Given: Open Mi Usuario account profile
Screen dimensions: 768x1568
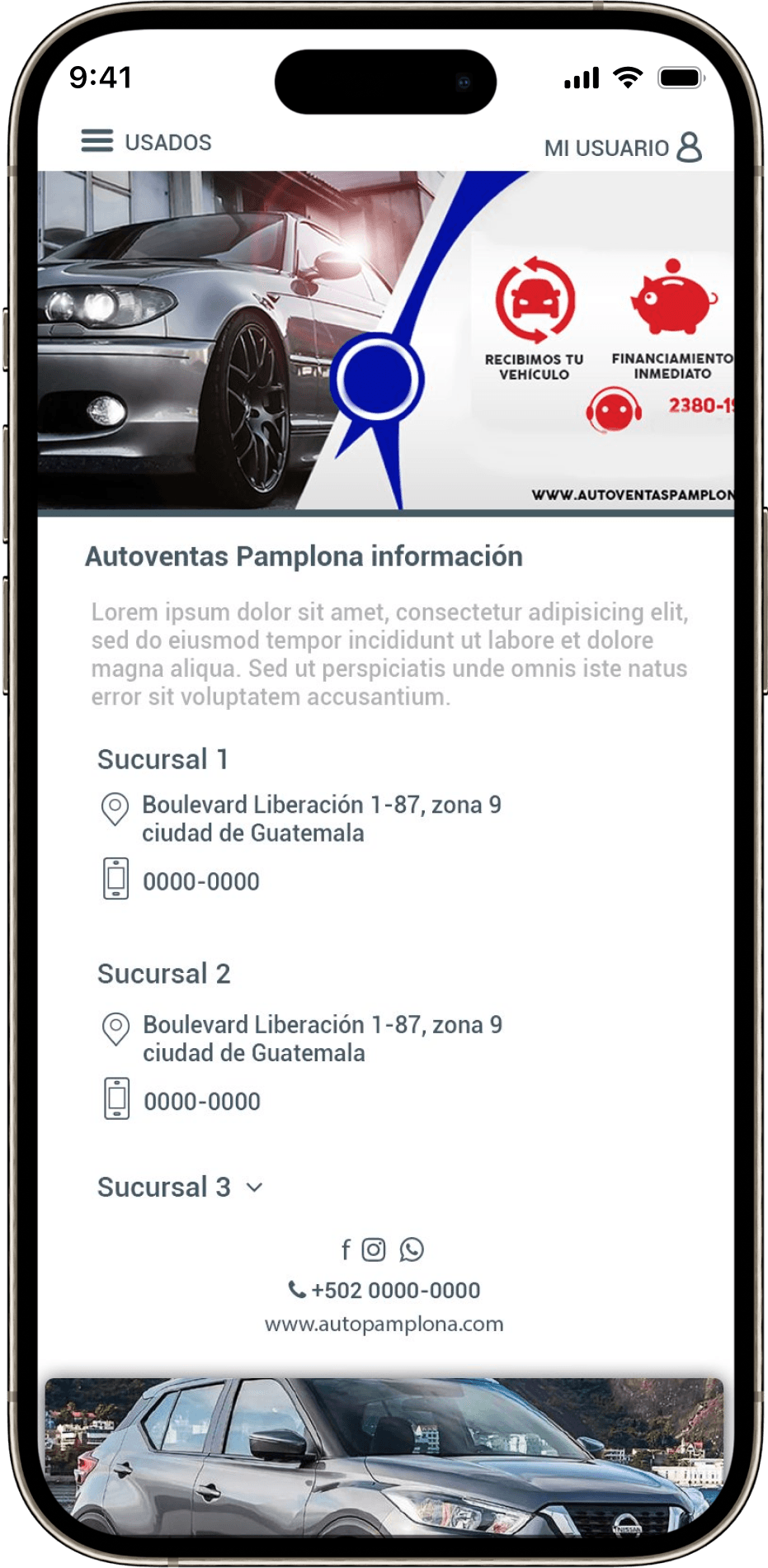Looking at the screenshot, I should [x=623, y=148].
